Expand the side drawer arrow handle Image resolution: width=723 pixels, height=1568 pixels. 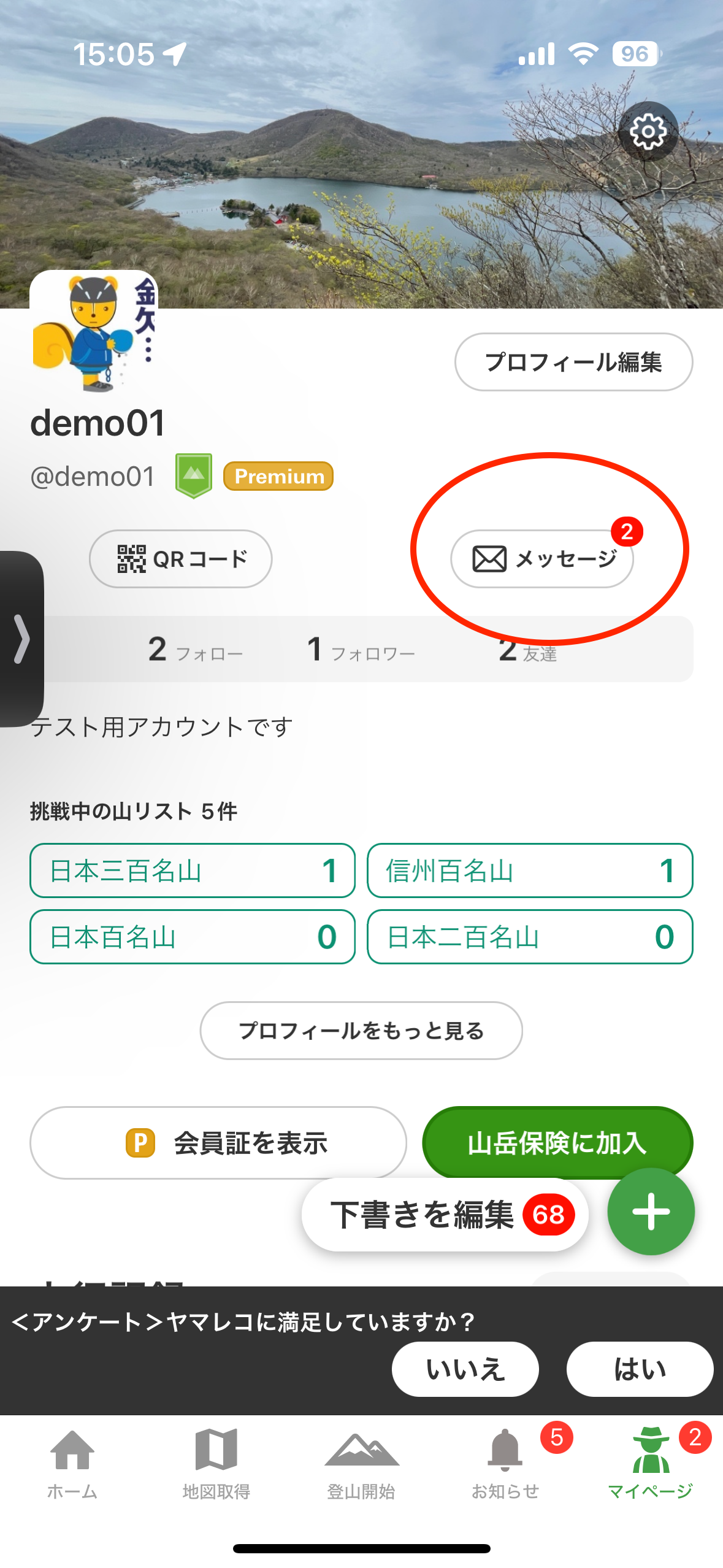coord(21,639)
